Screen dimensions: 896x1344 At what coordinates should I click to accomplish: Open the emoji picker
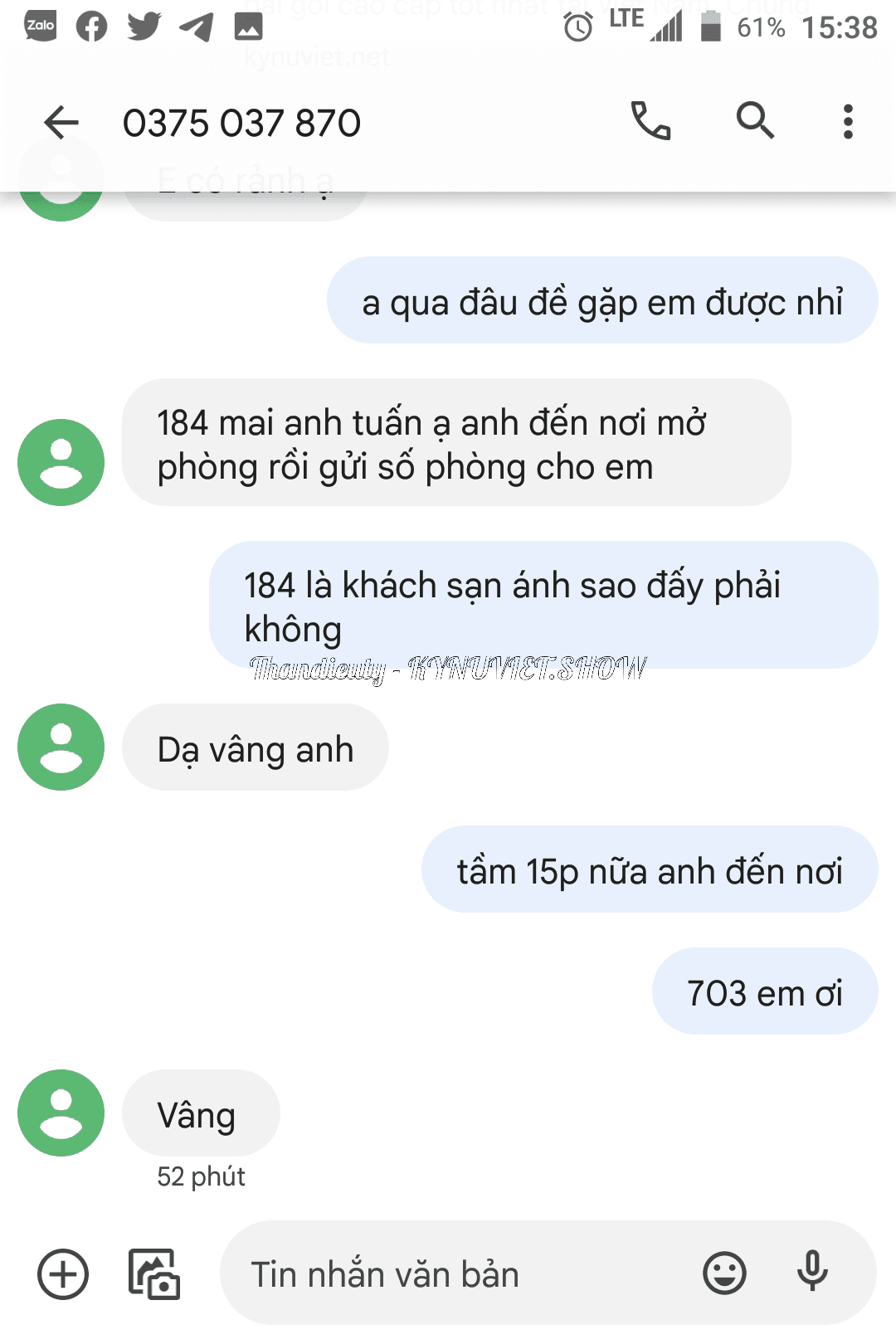click(x=724, y=1273)
